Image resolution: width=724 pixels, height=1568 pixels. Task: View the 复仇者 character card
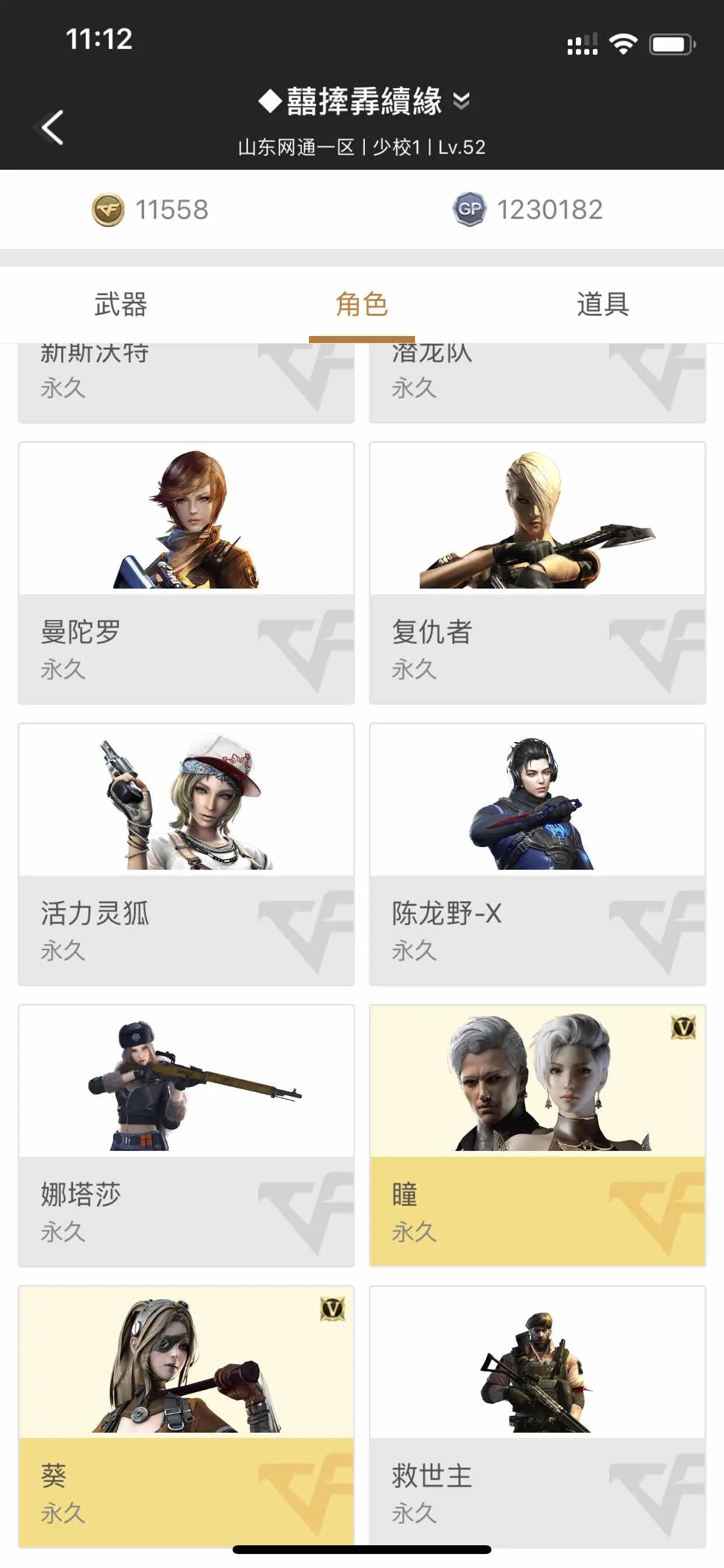coord(537,573)
